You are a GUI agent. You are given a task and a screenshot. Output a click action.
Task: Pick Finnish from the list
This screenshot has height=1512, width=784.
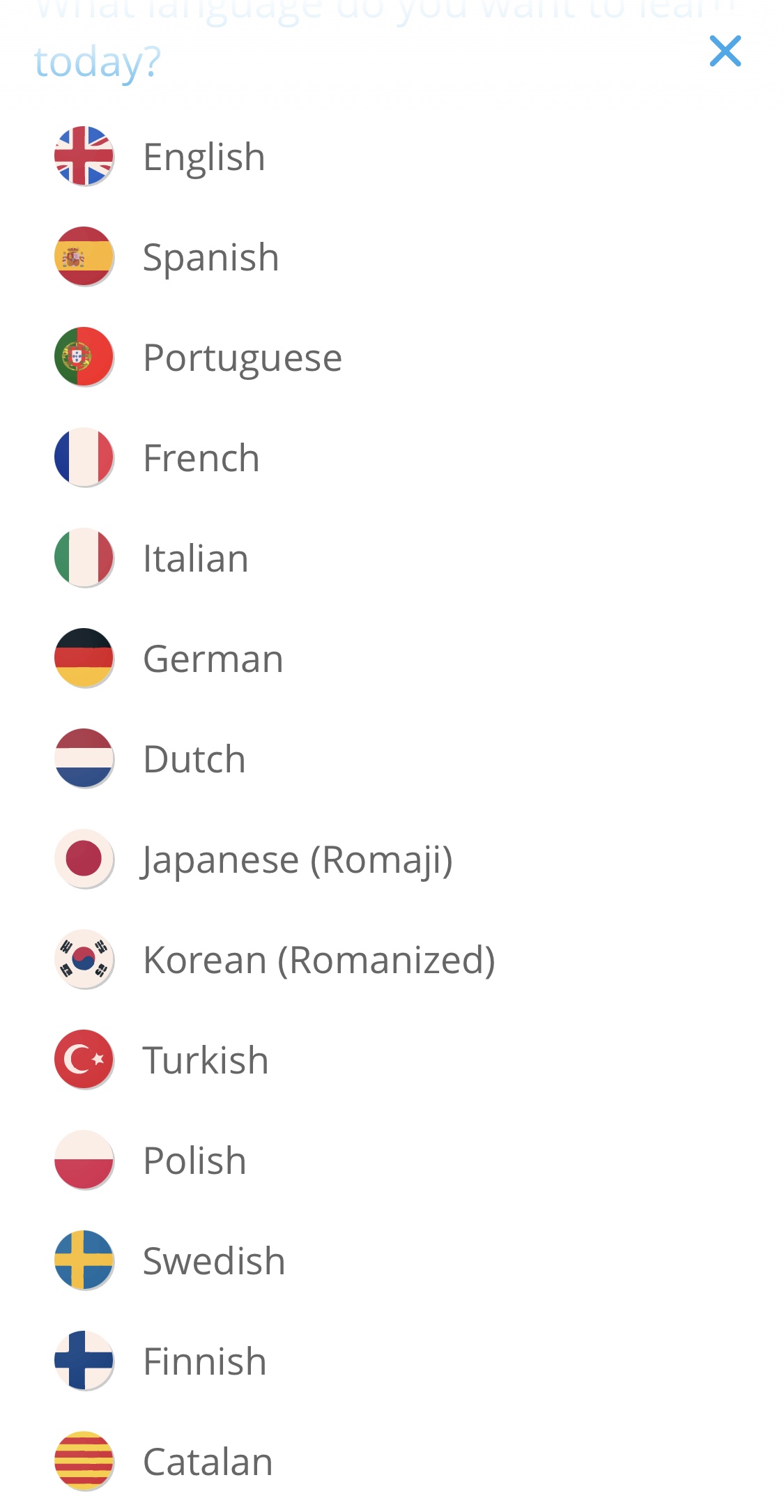(204, 1361)
